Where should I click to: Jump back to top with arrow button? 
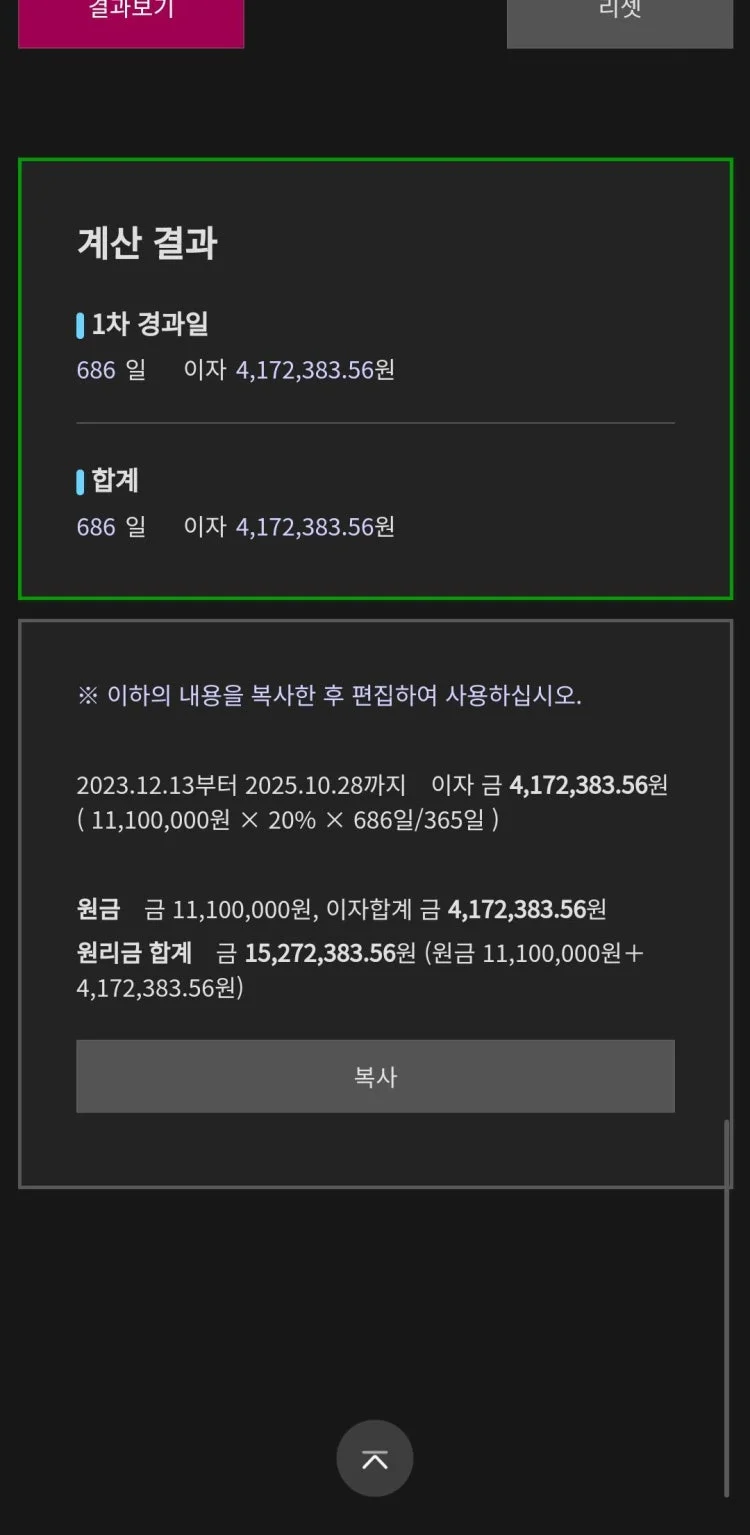coord(375,1459)
